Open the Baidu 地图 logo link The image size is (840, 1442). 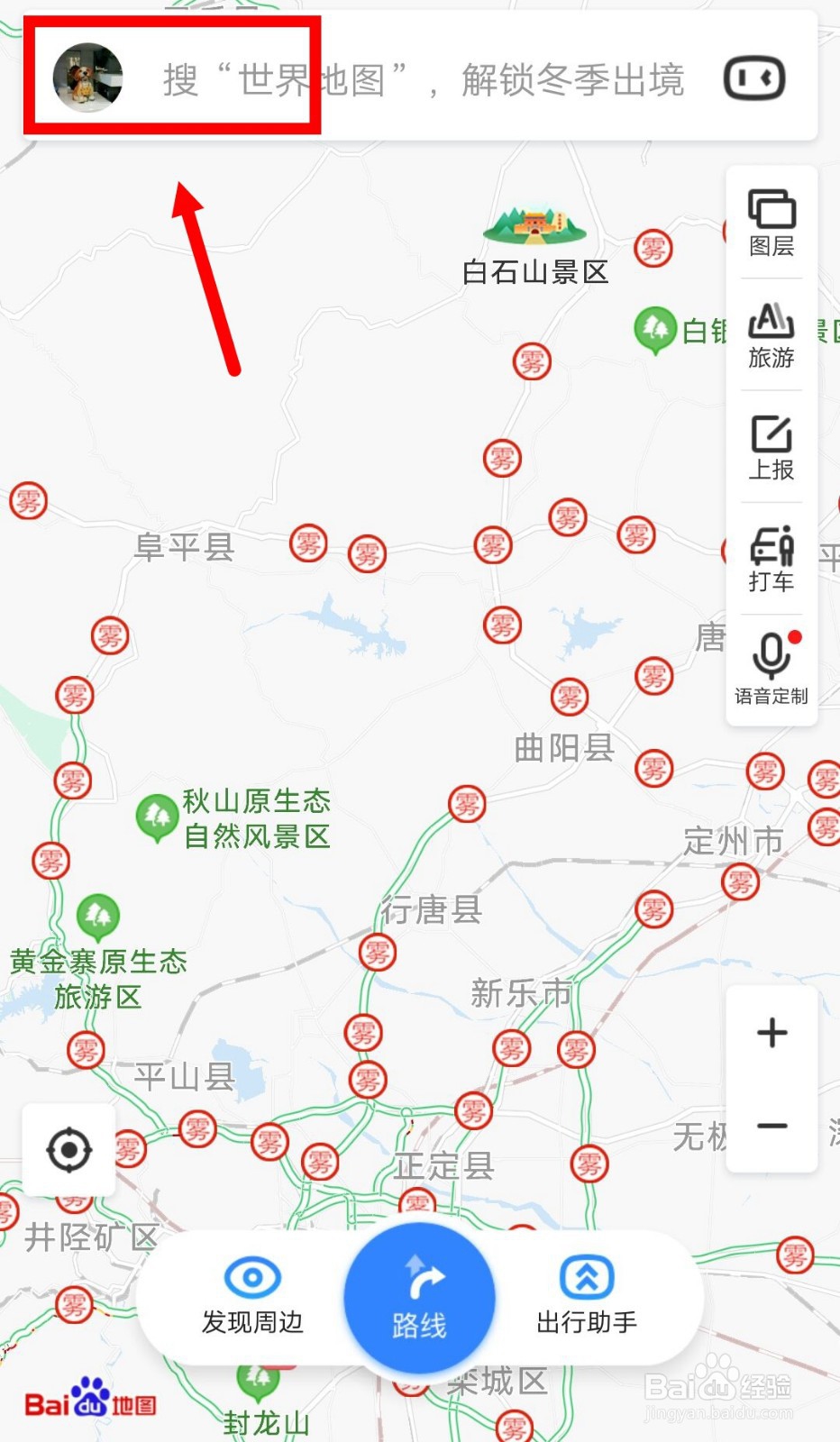[x=90, y=1401]
